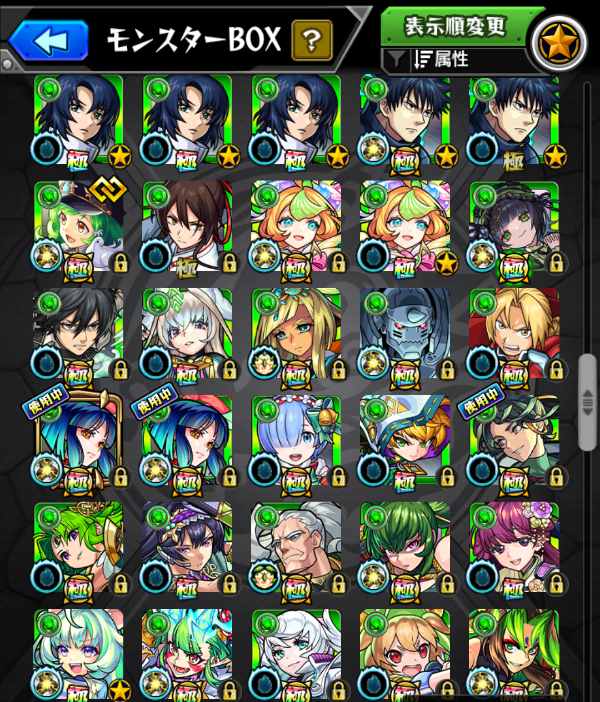Open the brown-haired man in white coat

coord(188,226)
